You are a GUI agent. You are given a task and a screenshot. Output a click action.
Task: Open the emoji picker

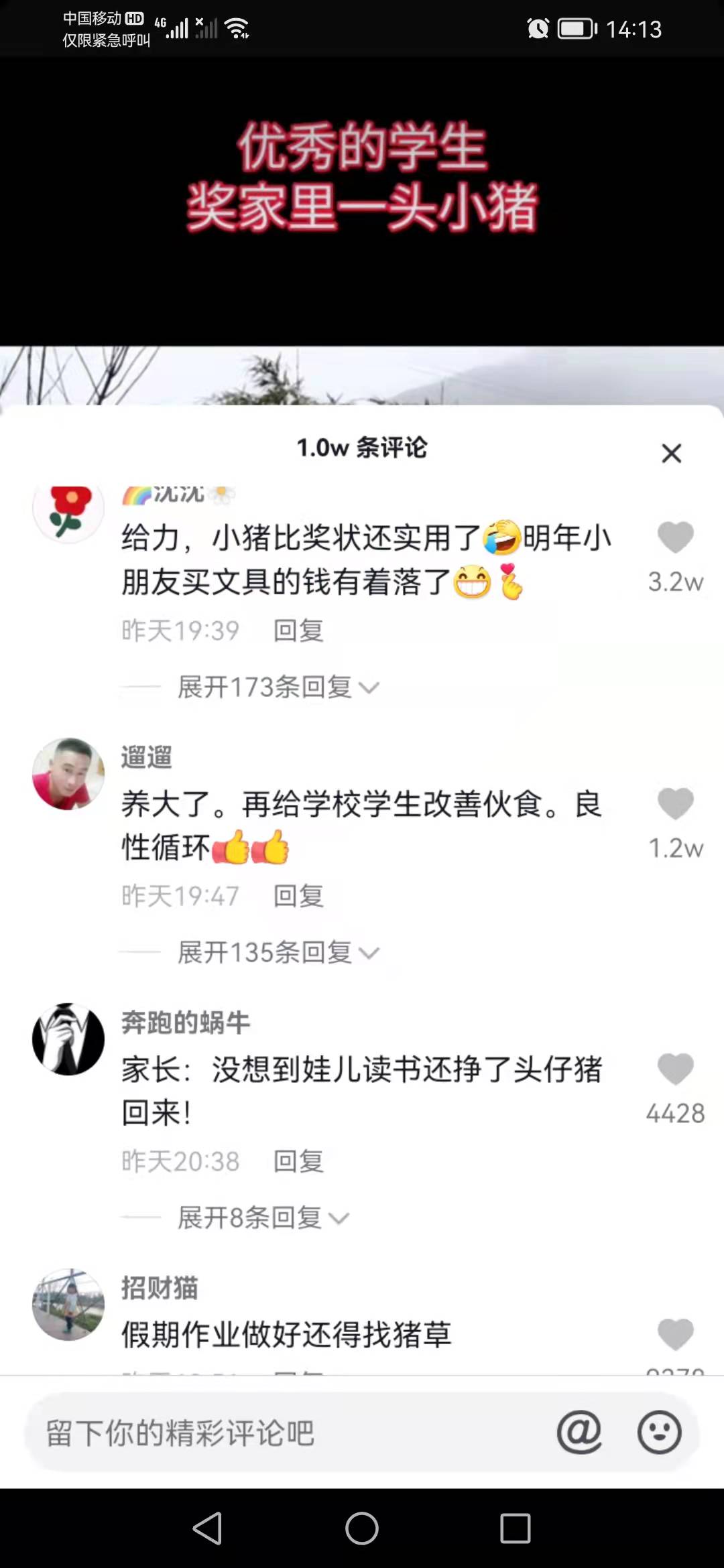point(659,1433)
